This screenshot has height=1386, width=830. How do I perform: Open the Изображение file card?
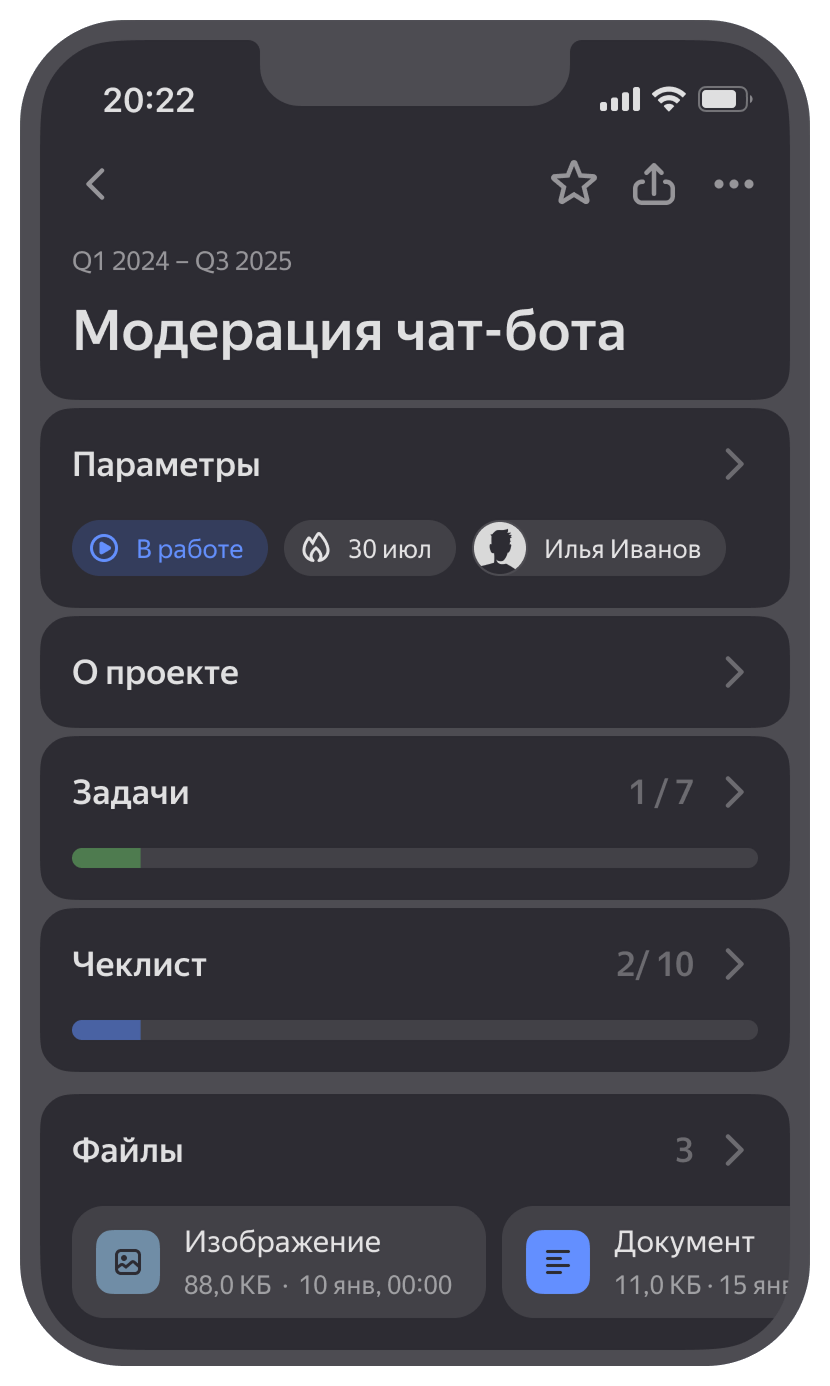tap(279, 1261)
